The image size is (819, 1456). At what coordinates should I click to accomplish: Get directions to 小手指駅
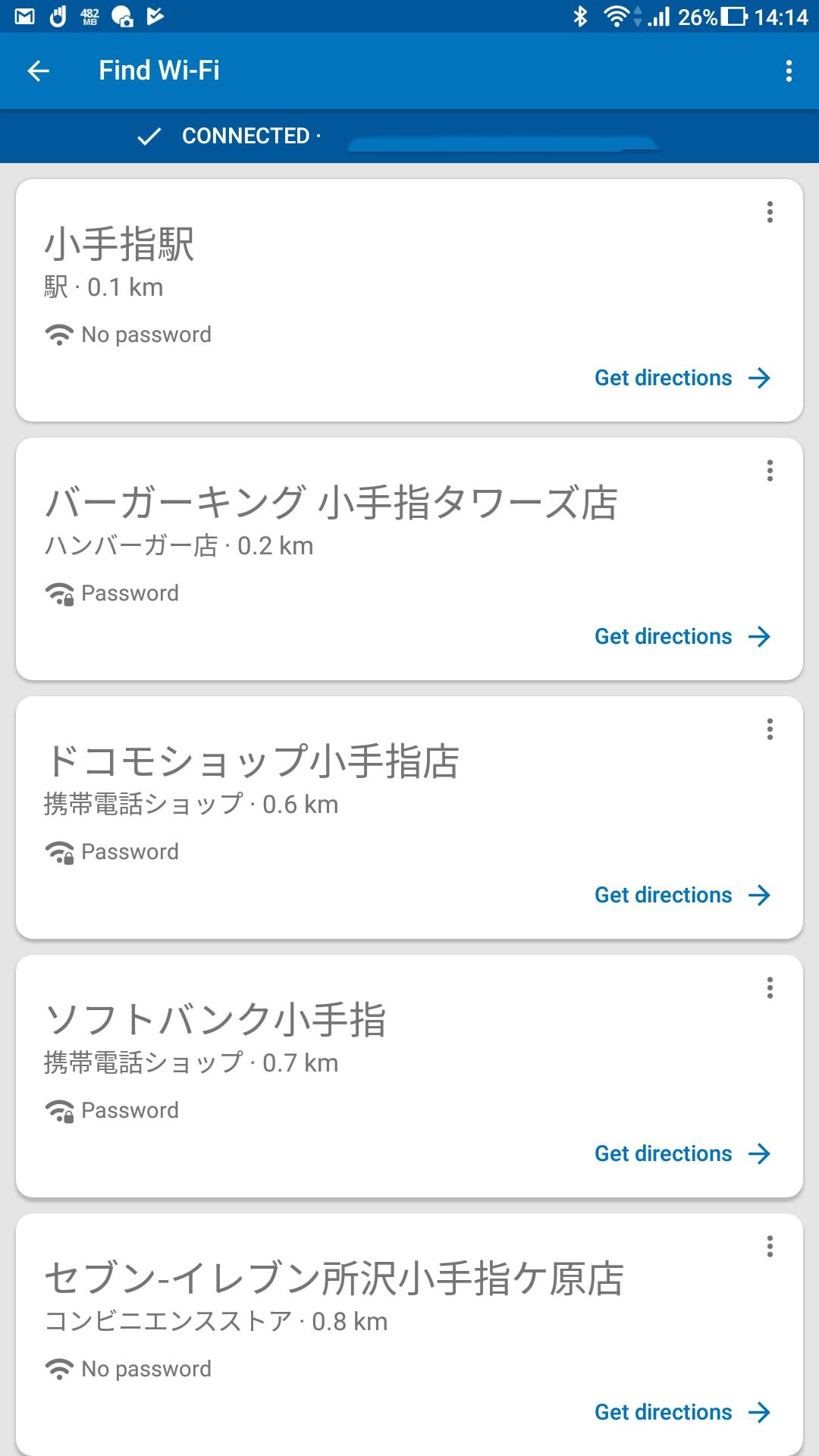(x=682, y=378)
